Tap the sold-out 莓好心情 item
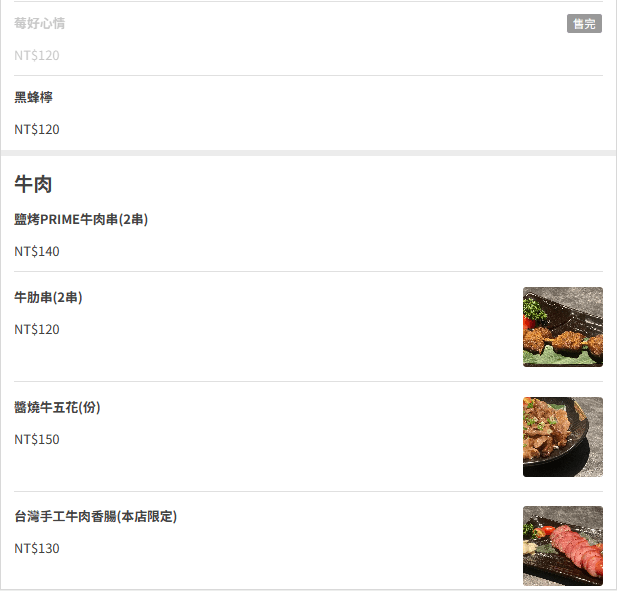The width and height of the screenshot is (617, 591). (x=308, y=39)
